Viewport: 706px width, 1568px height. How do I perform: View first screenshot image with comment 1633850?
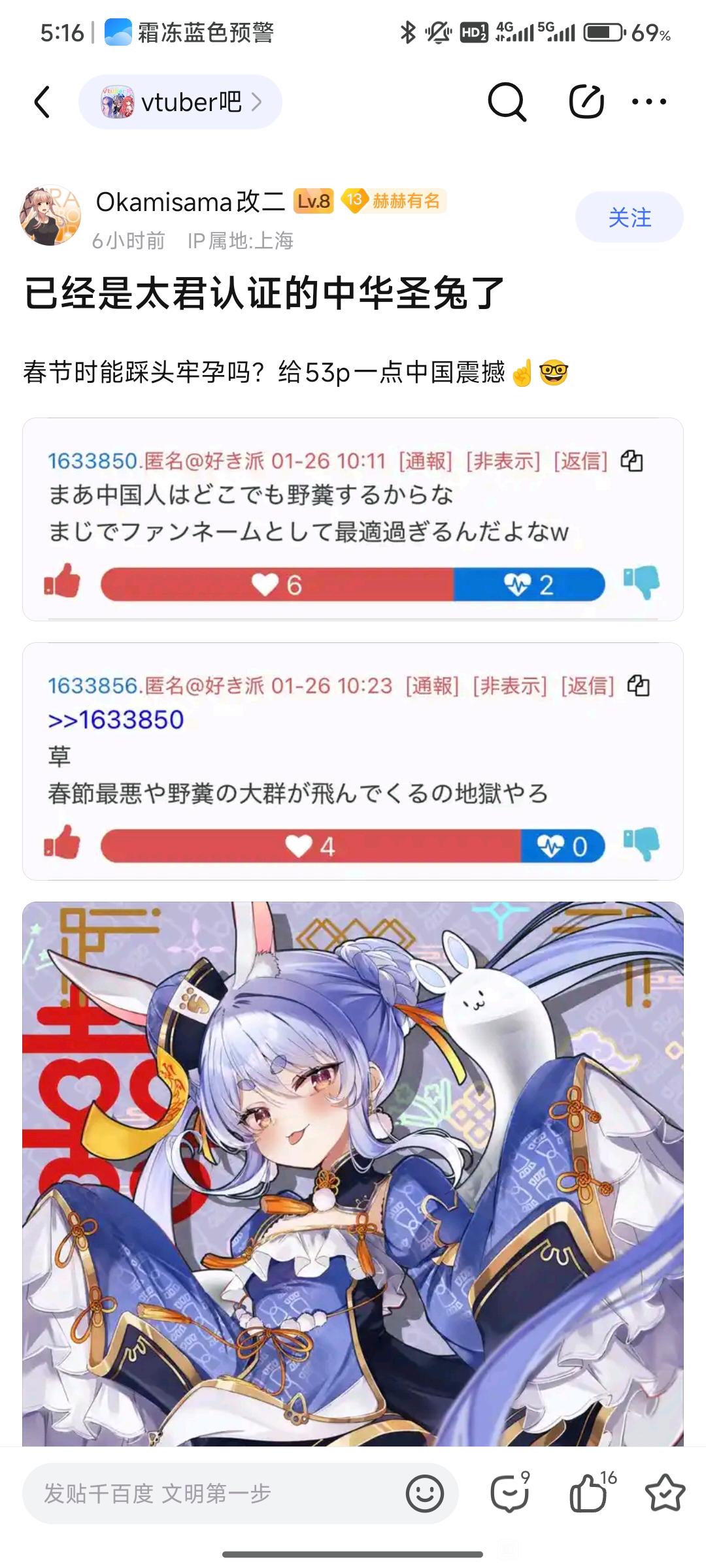click(353, 519)
